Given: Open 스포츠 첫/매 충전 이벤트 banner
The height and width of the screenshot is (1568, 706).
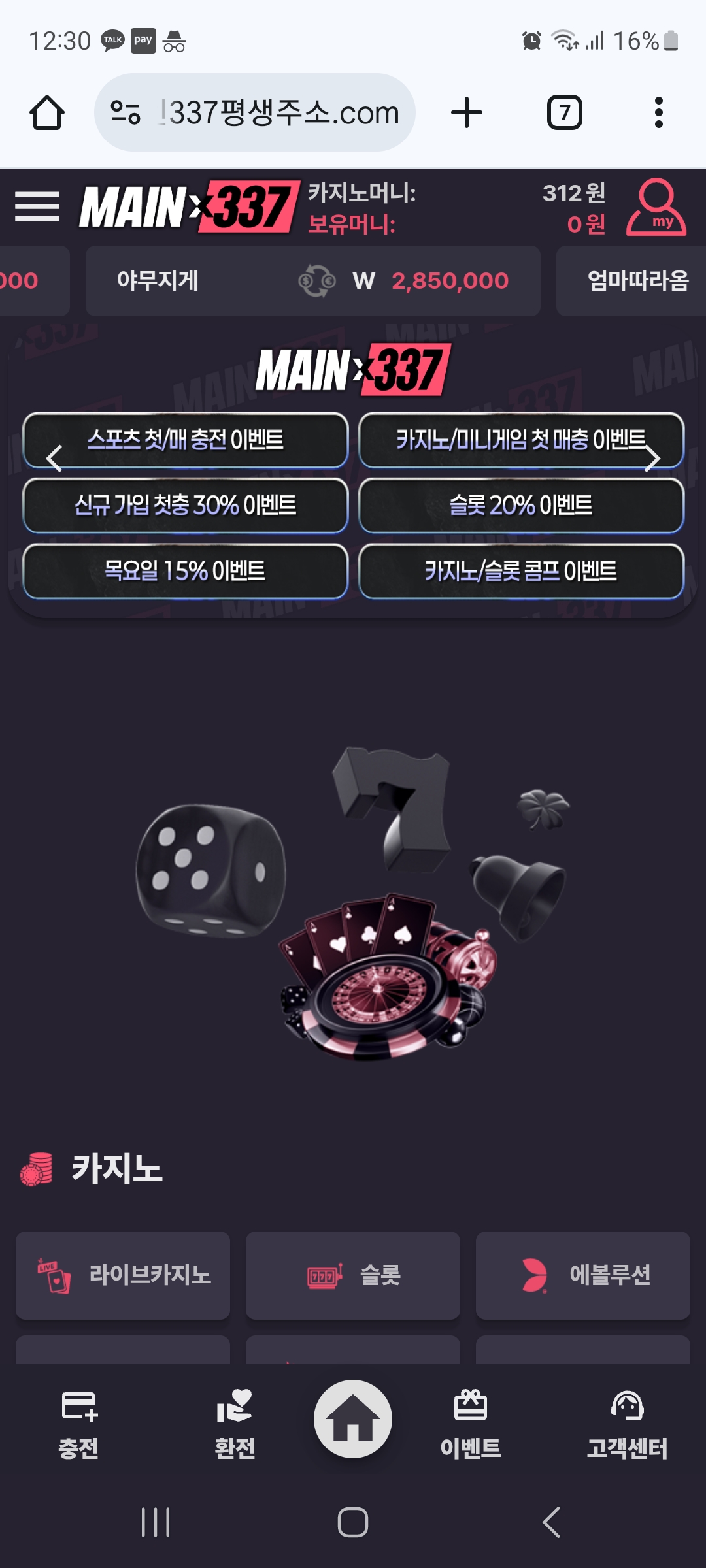Looking at the screenshot, I should [x=186, y=440].
